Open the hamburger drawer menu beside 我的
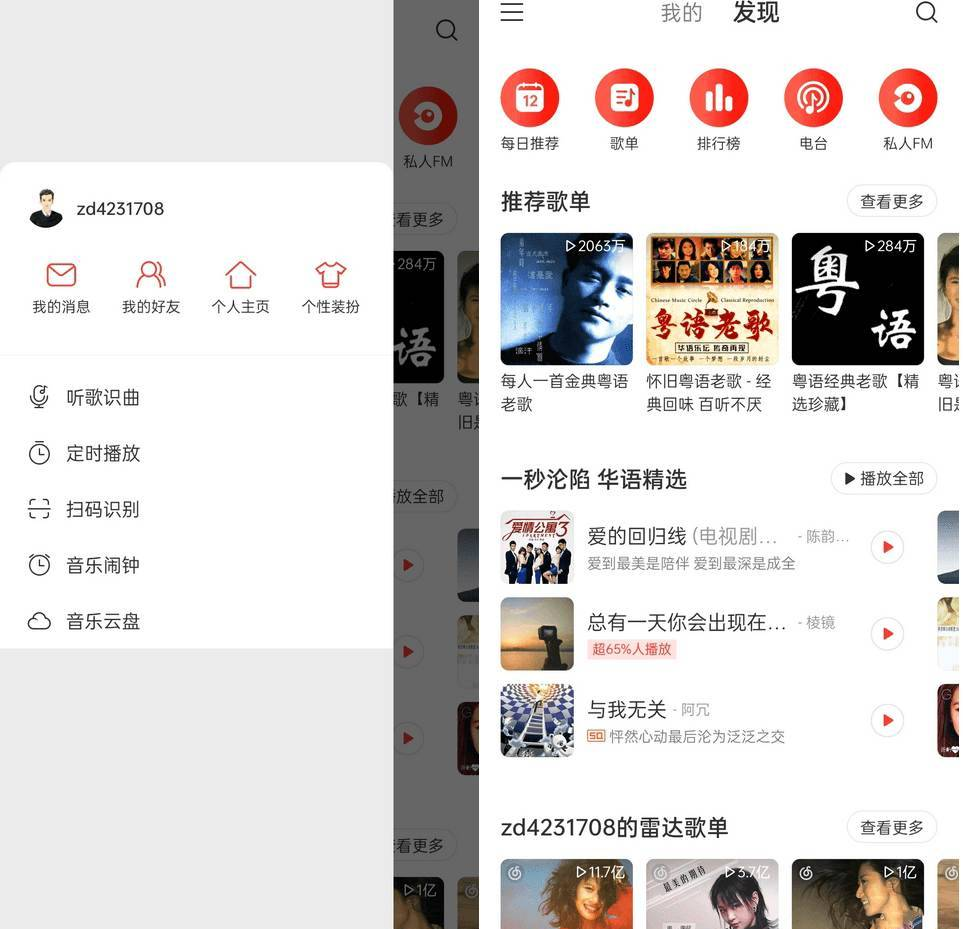Screen dimensions: 963x929 pos(512,12)
